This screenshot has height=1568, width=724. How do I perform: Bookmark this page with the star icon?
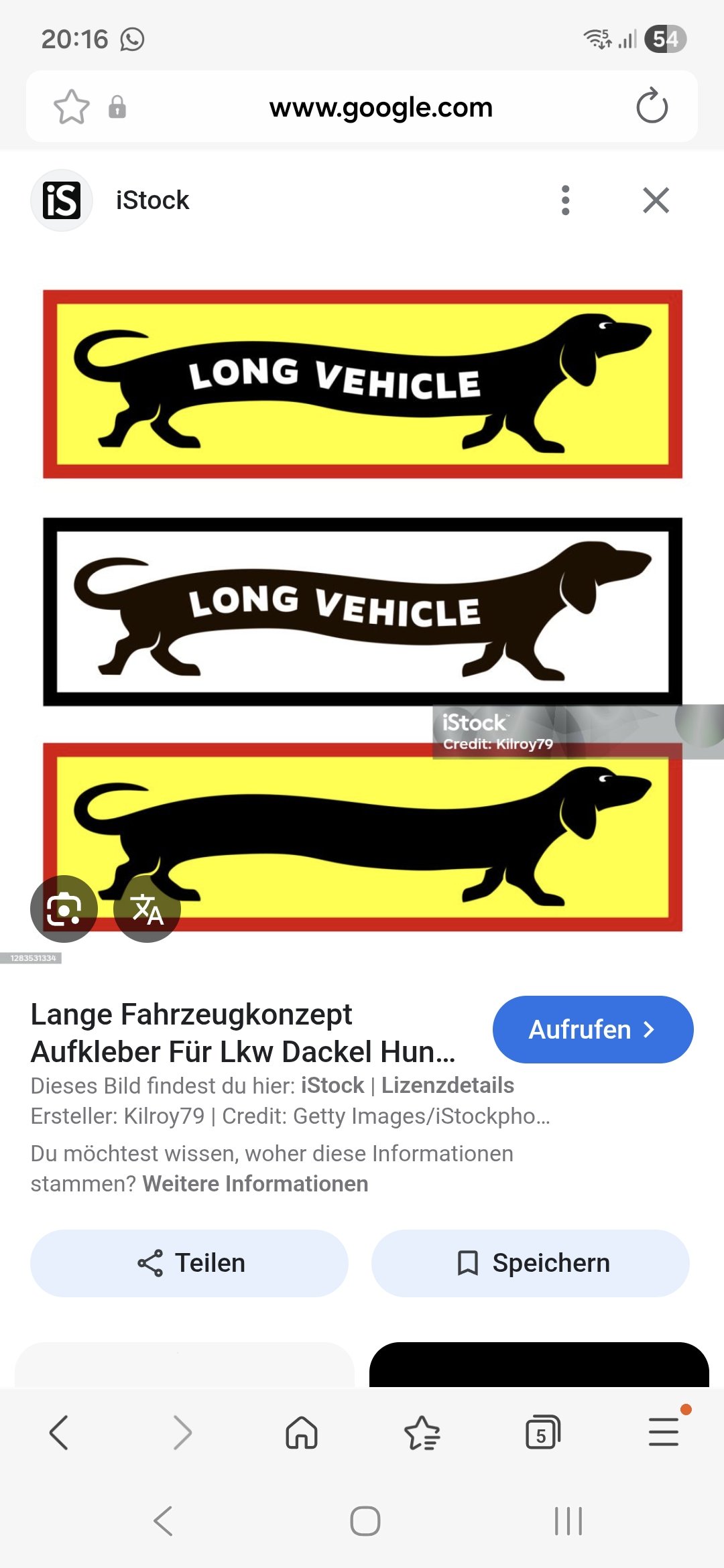(x=72, y=107)
